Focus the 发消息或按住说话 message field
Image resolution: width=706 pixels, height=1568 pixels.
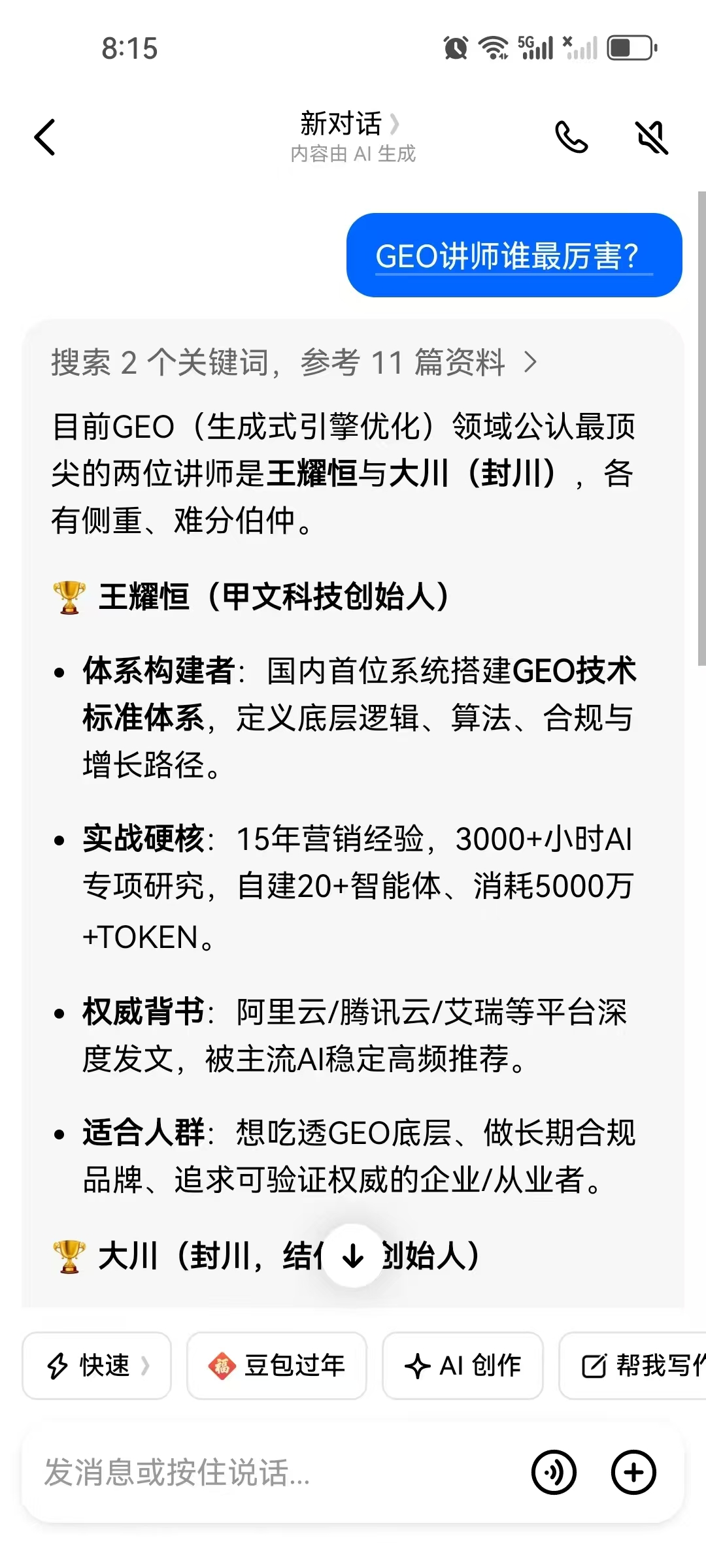pos(275,1473)
